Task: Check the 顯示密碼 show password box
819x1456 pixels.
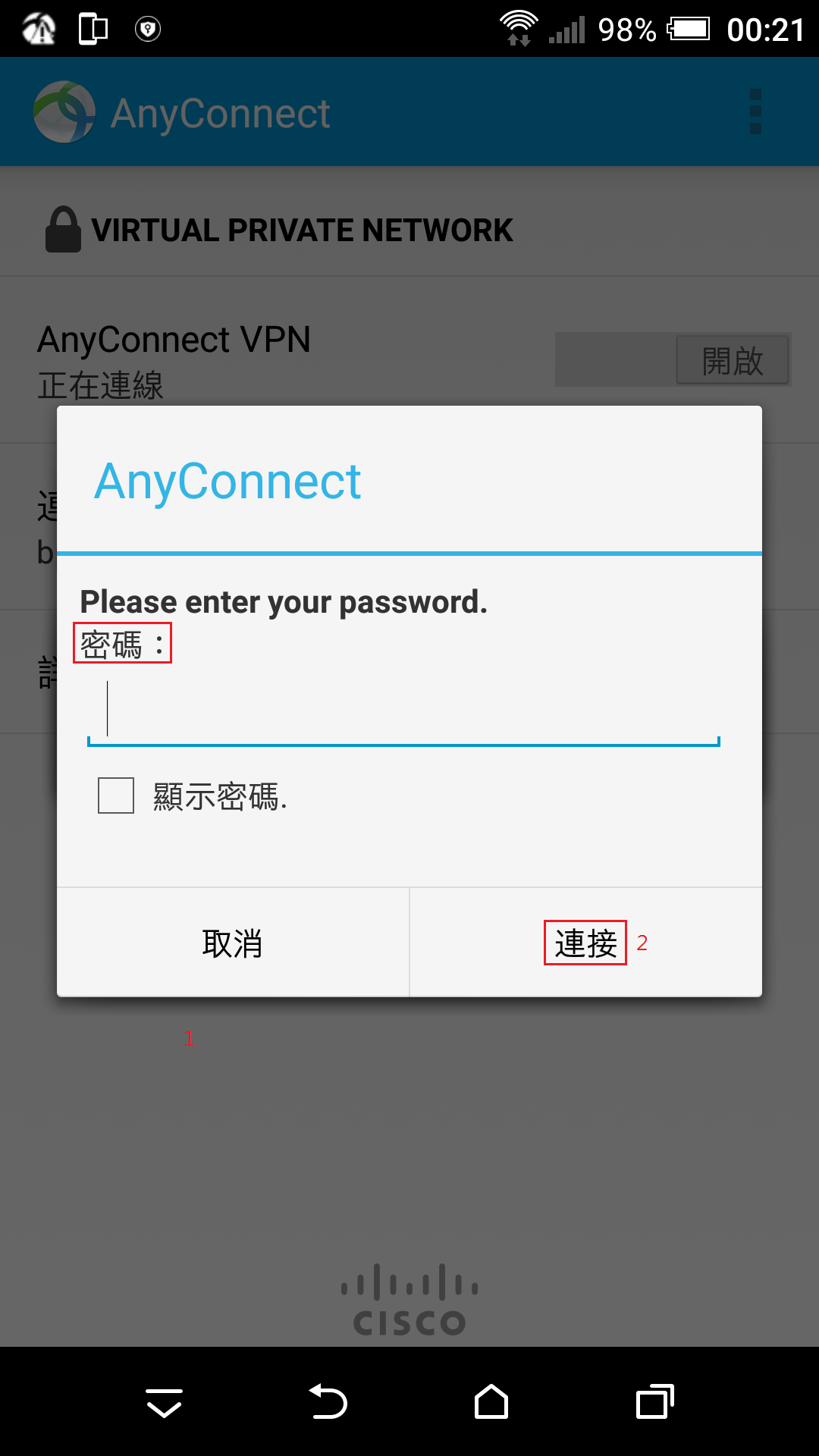Action: (x=116, y=795)
